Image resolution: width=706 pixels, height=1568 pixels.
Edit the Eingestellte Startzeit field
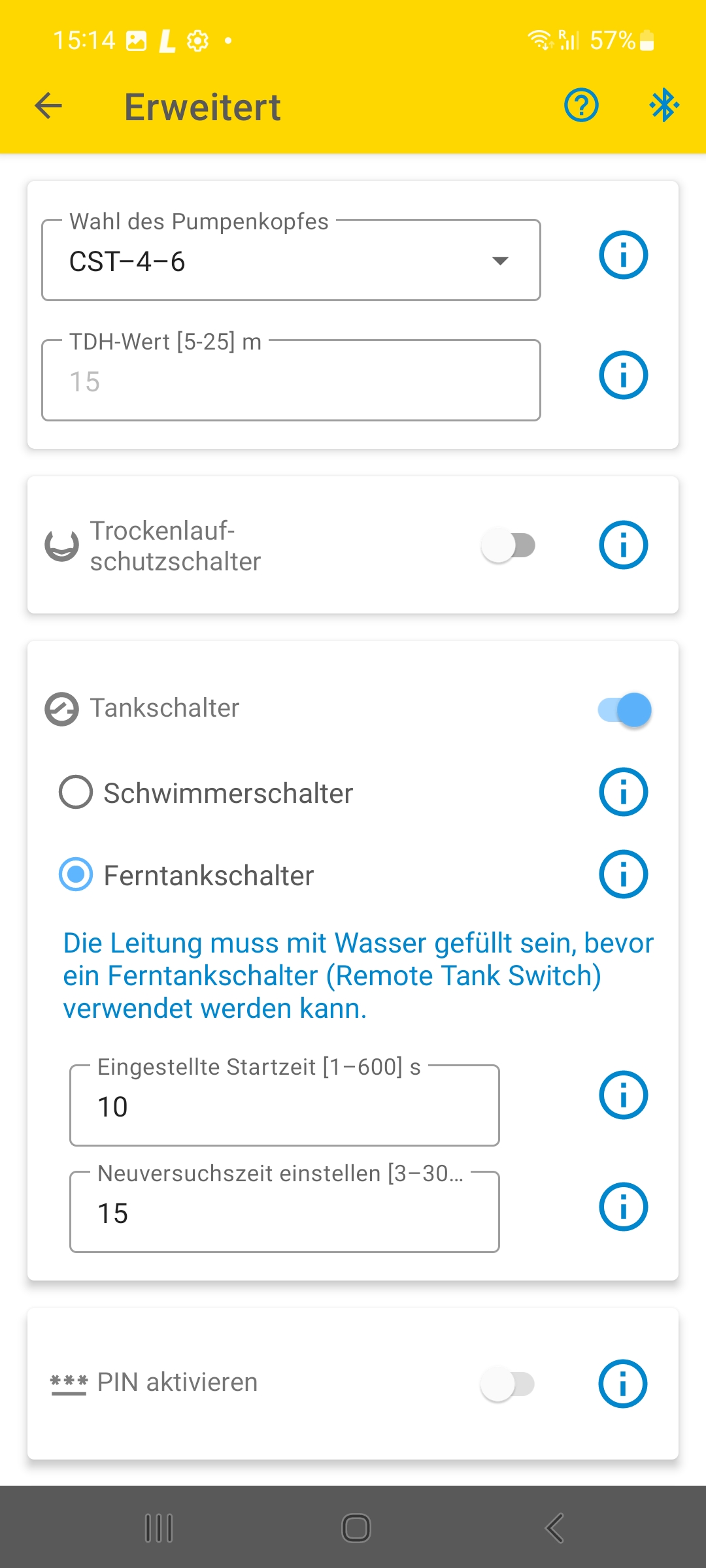[x=284, y=1105]
